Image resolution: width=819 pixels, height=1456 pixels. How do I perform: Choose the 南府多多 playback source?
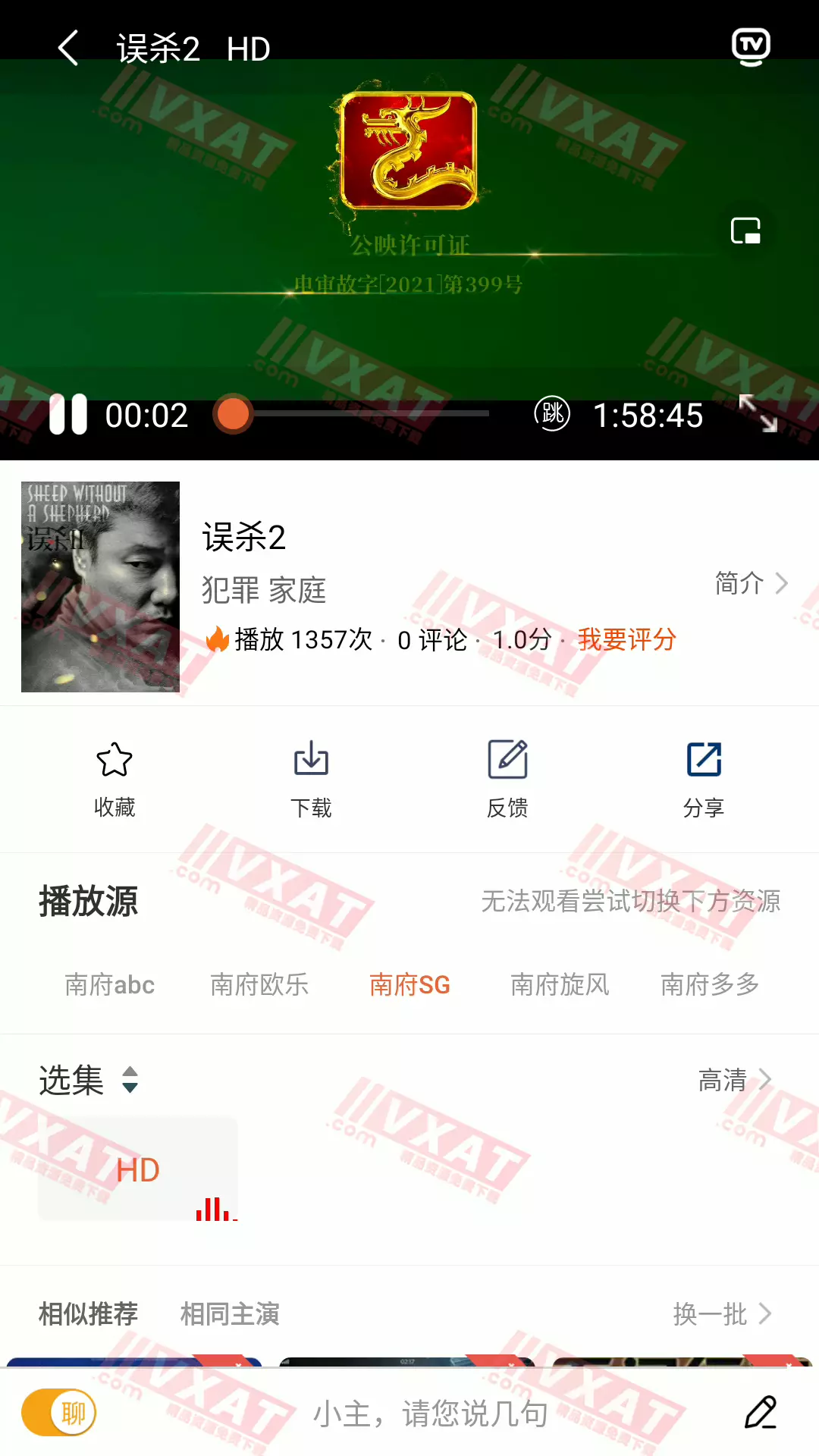tap(710, 984)
